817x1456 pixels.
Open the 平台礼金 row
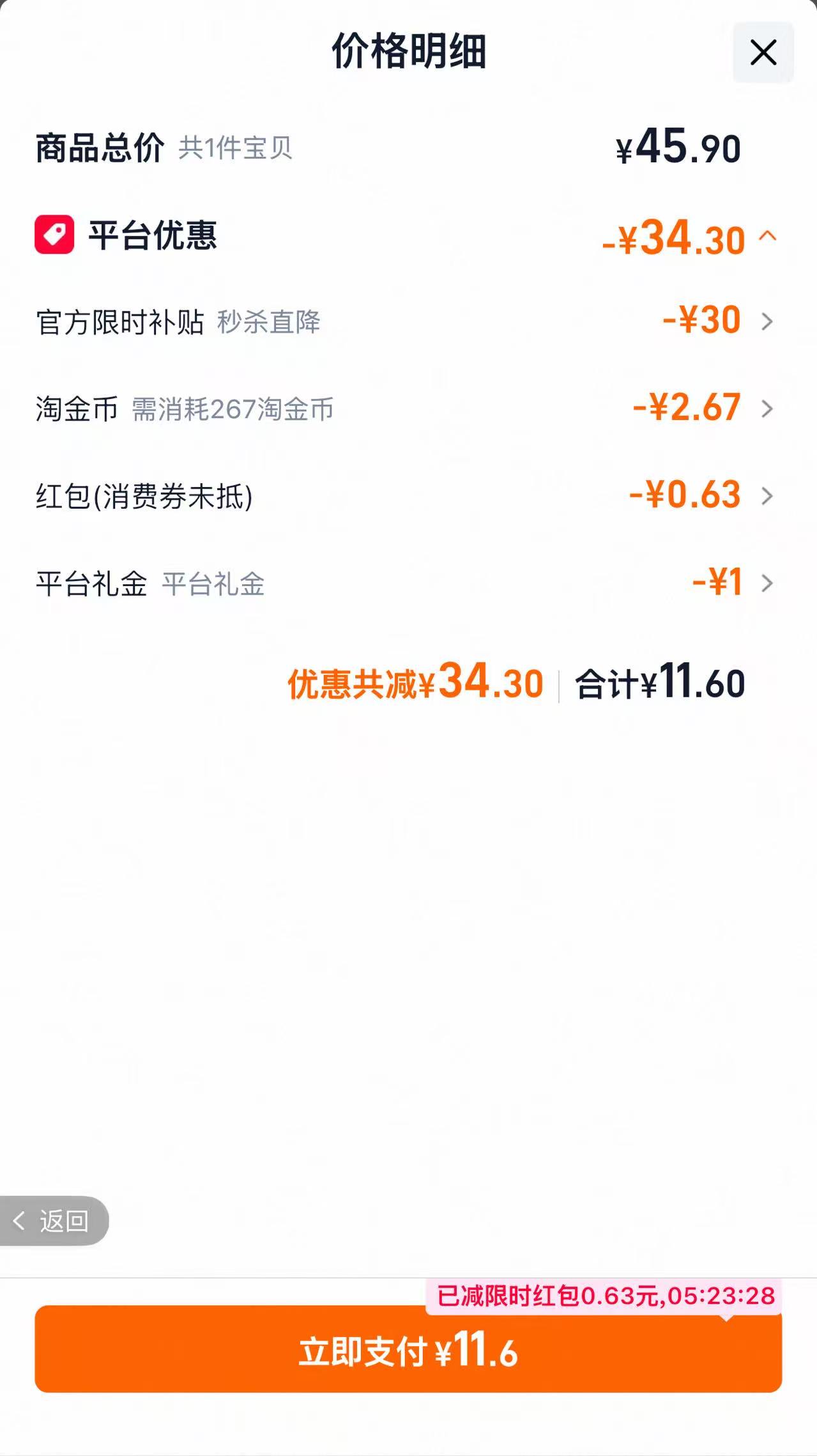(x=408, y=583)
